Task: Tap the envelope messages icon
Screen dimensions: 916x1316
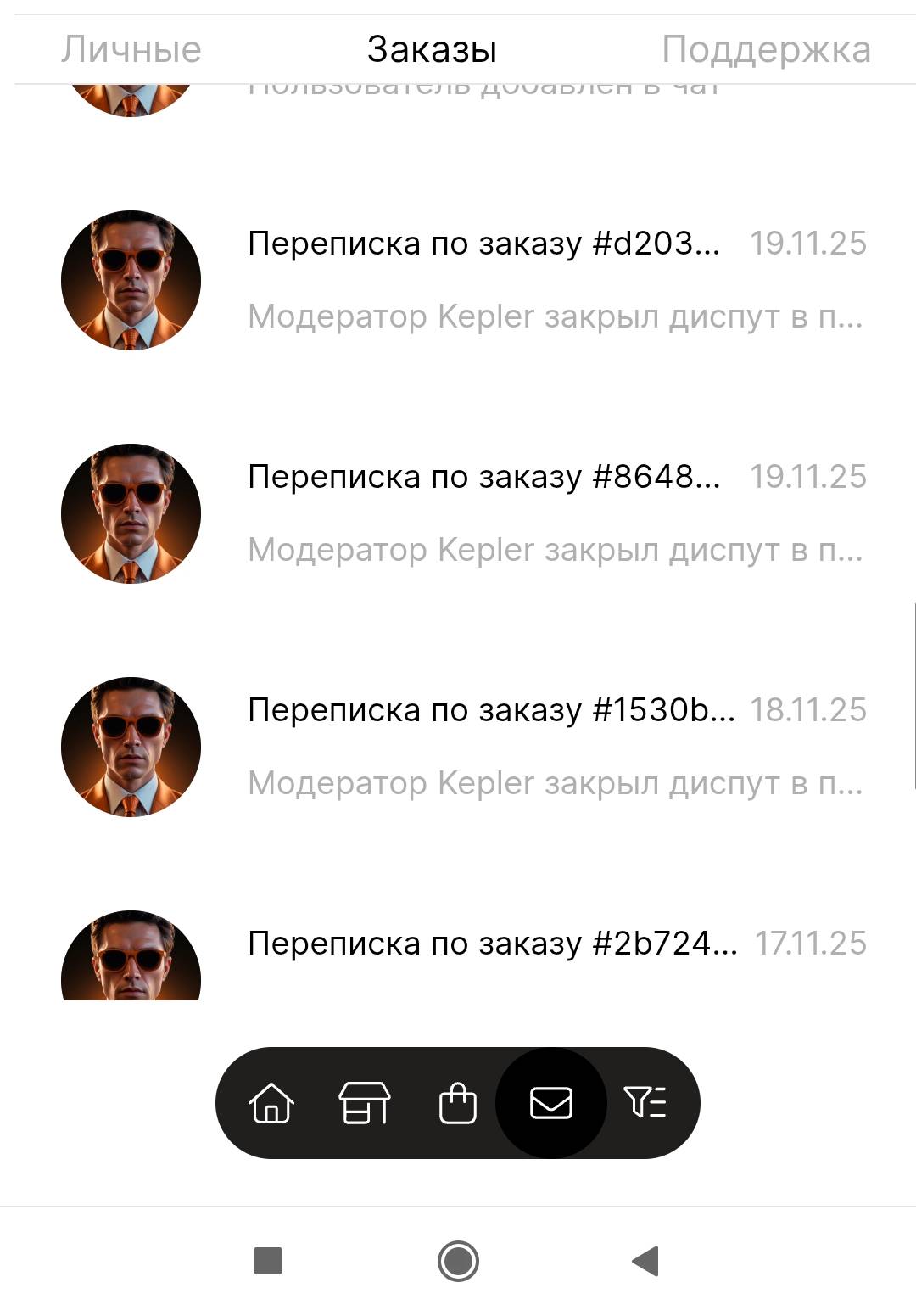Action: pos(550,1103)
